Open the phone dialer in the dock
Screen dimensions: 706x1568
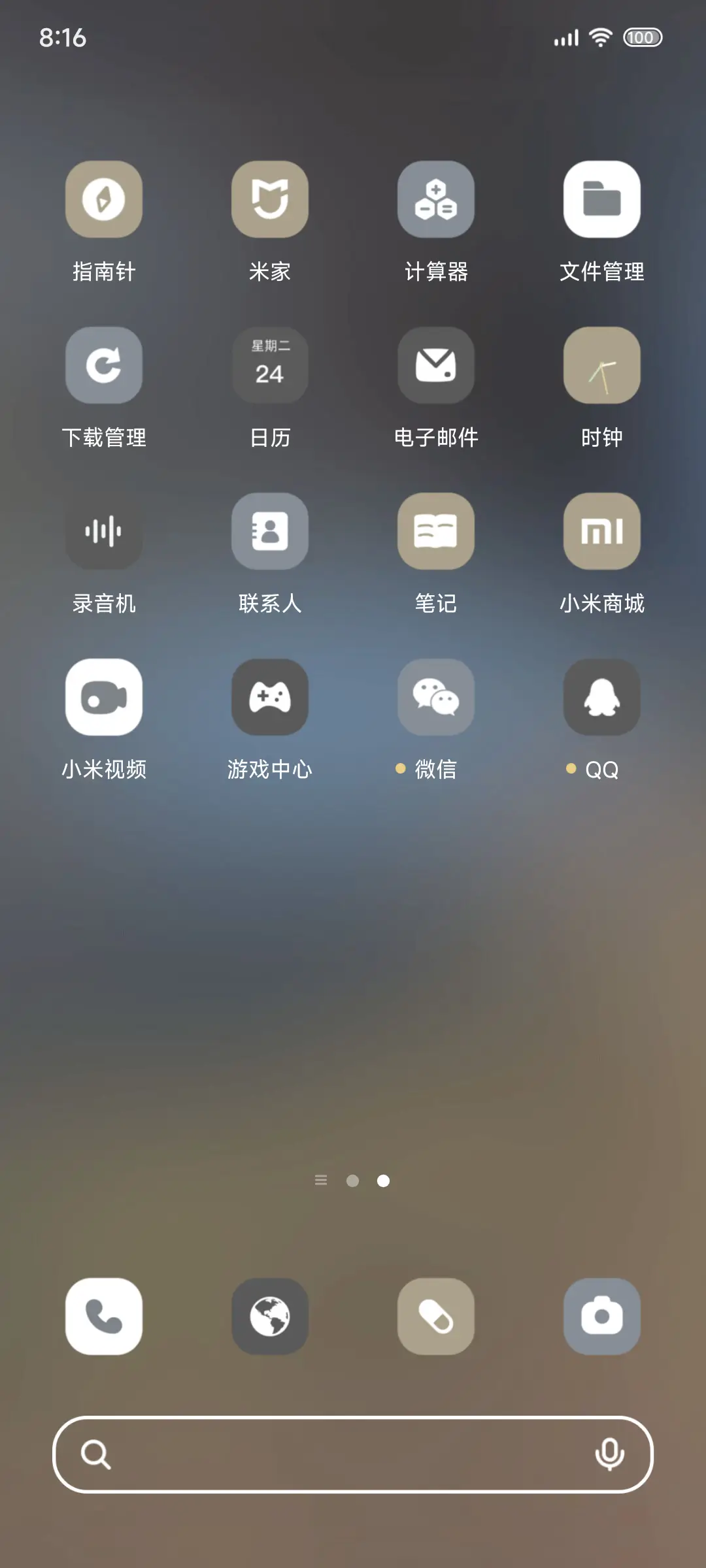pos(104,1316)
